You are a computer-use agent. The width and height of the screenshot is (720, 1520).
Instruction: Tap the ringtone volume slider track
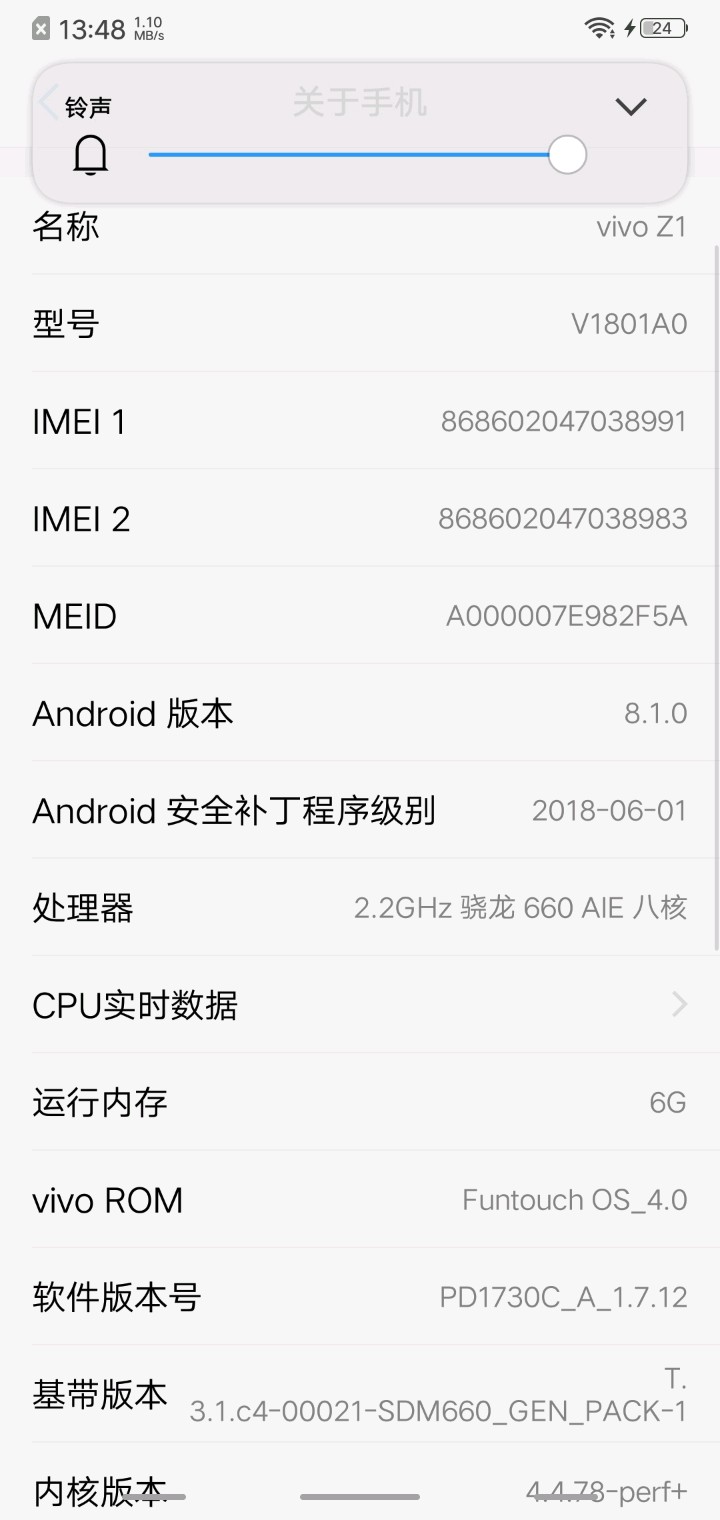click(350, 155)
